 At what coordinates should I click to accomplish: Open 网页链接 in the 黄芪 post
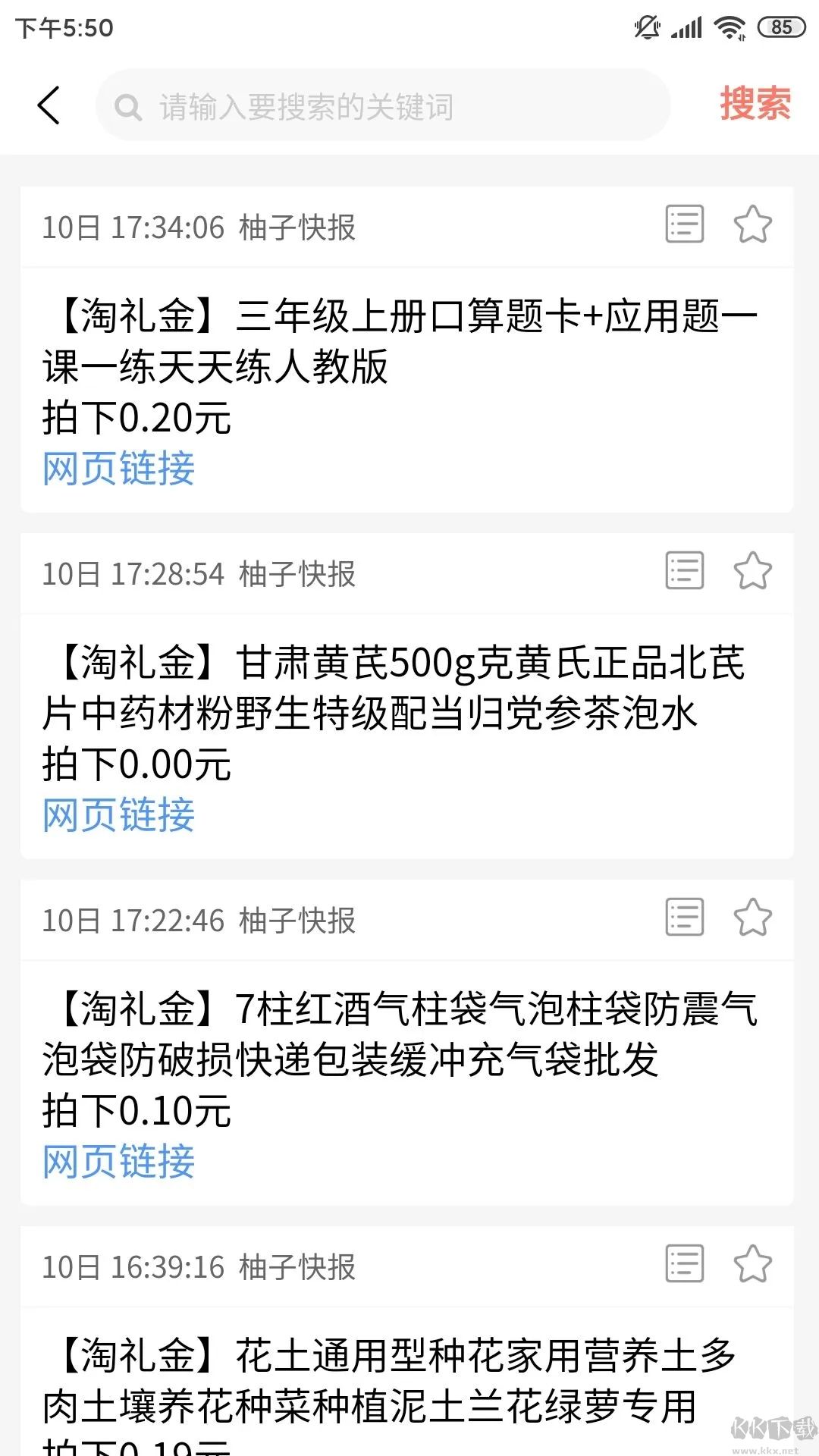(x=118, y=815)
